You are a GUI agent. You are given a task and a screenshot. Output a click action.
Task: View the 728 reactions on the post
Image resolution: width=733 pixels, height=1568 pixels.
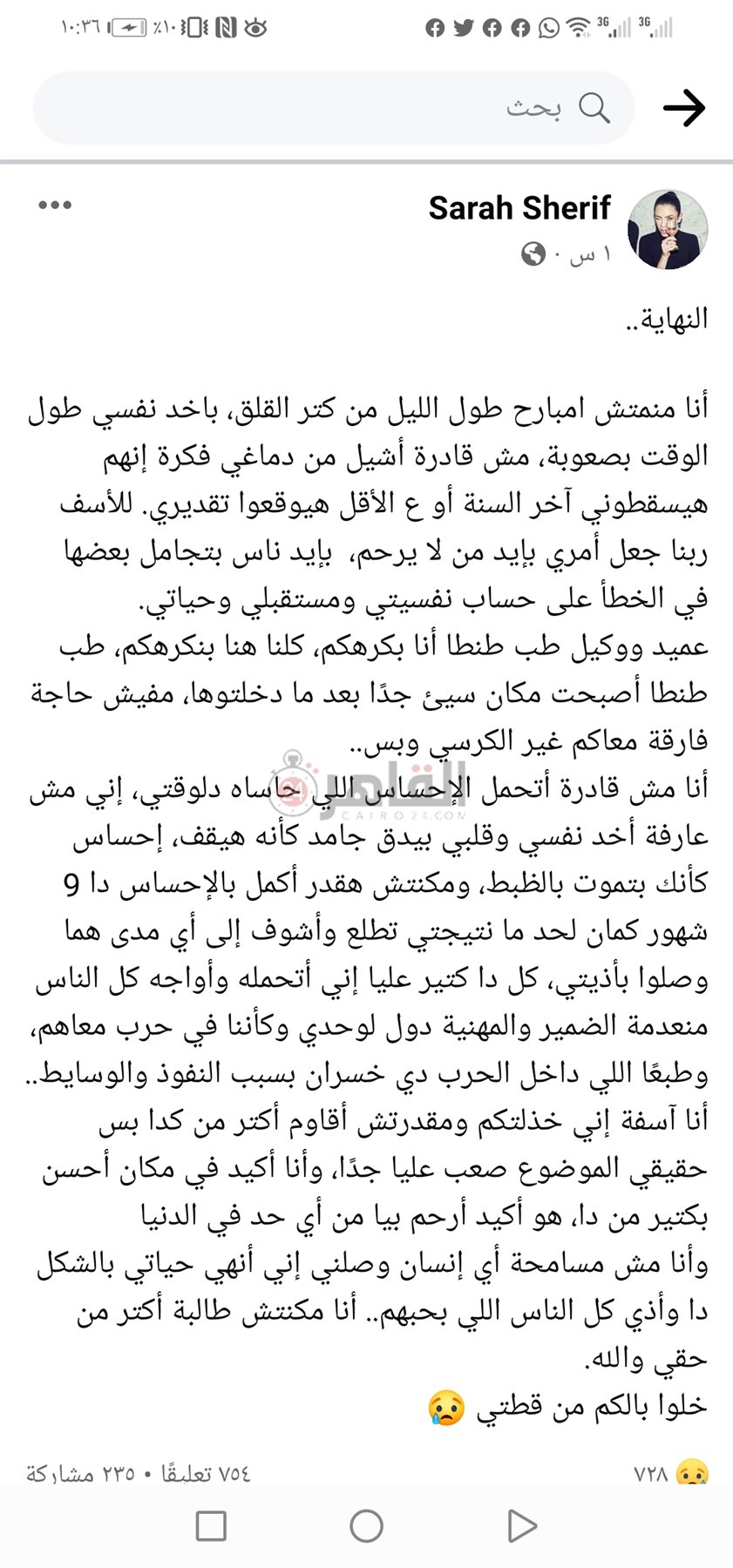pos(671,1473)
